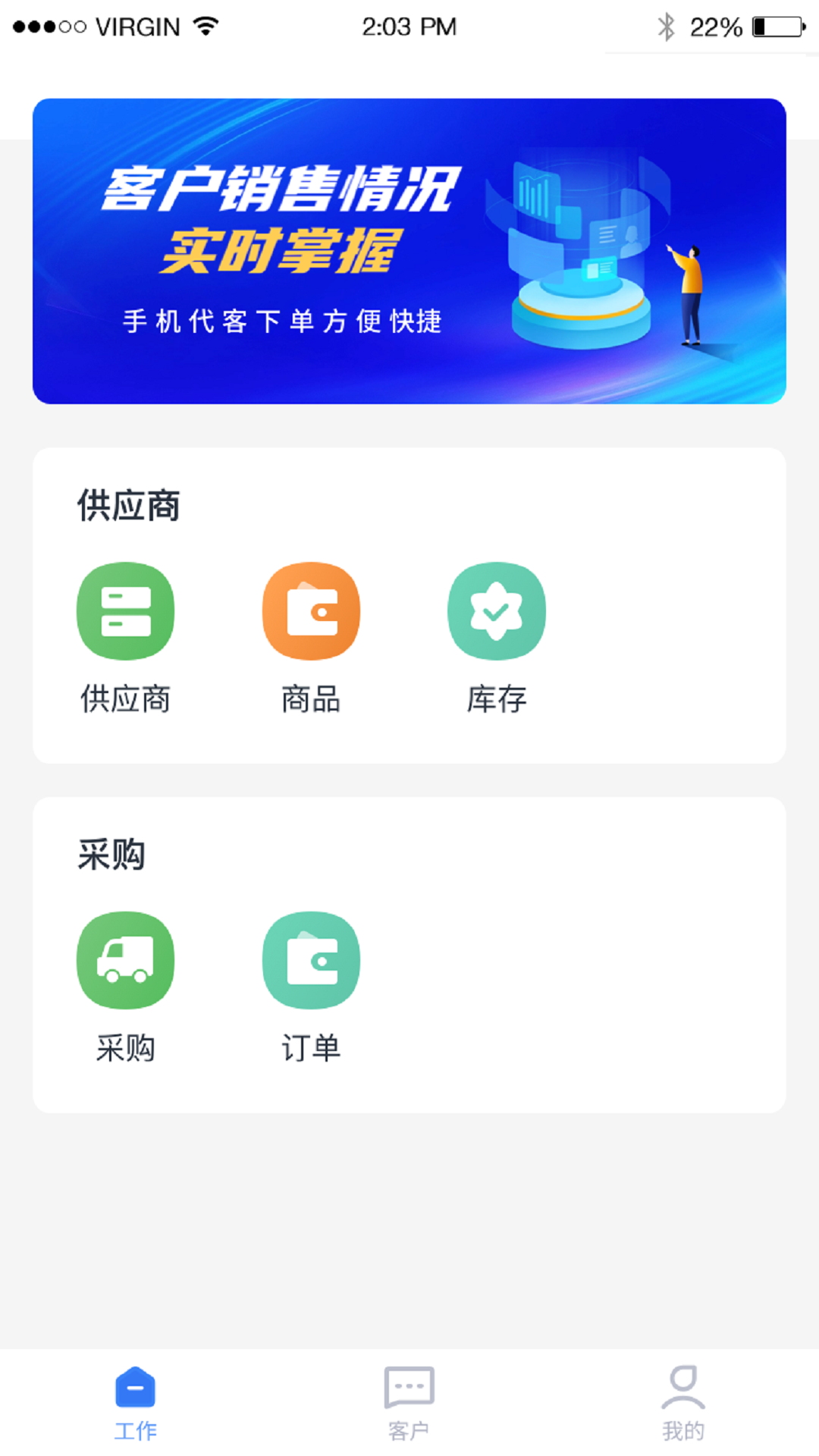Open the 库存 (Inventory) badge icon
Image resolution: width=819 pixels, height=1456 pixels.
coord(497,610)
